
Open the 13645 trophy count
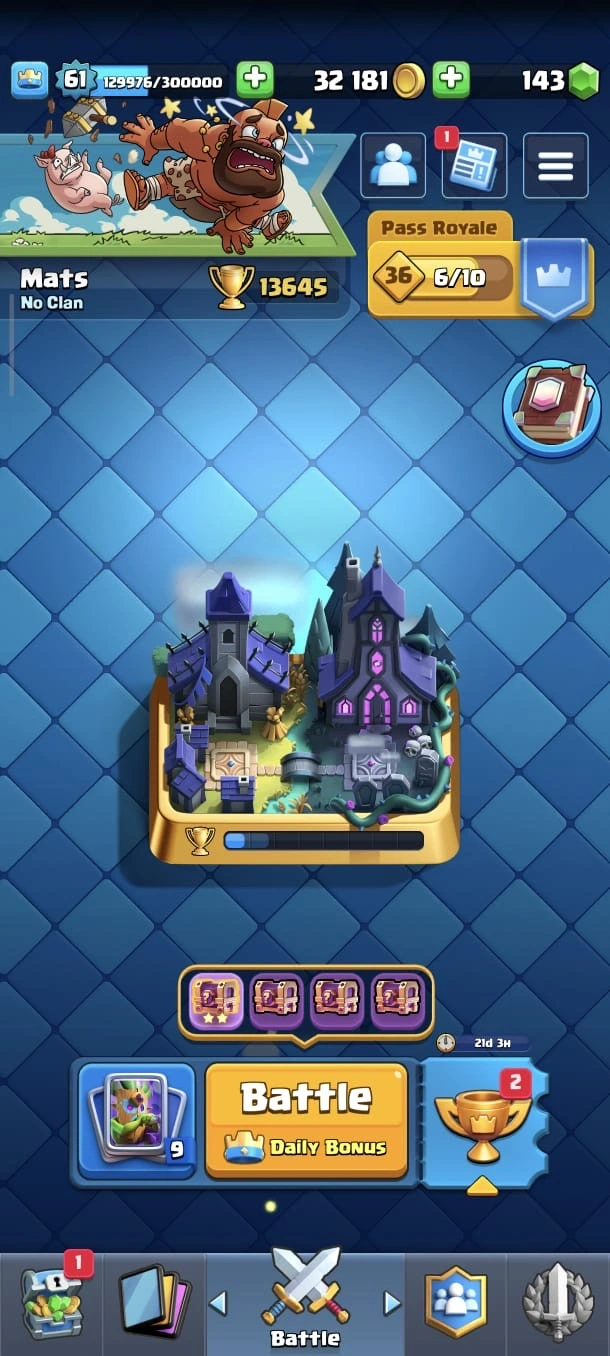coord(270,287)
